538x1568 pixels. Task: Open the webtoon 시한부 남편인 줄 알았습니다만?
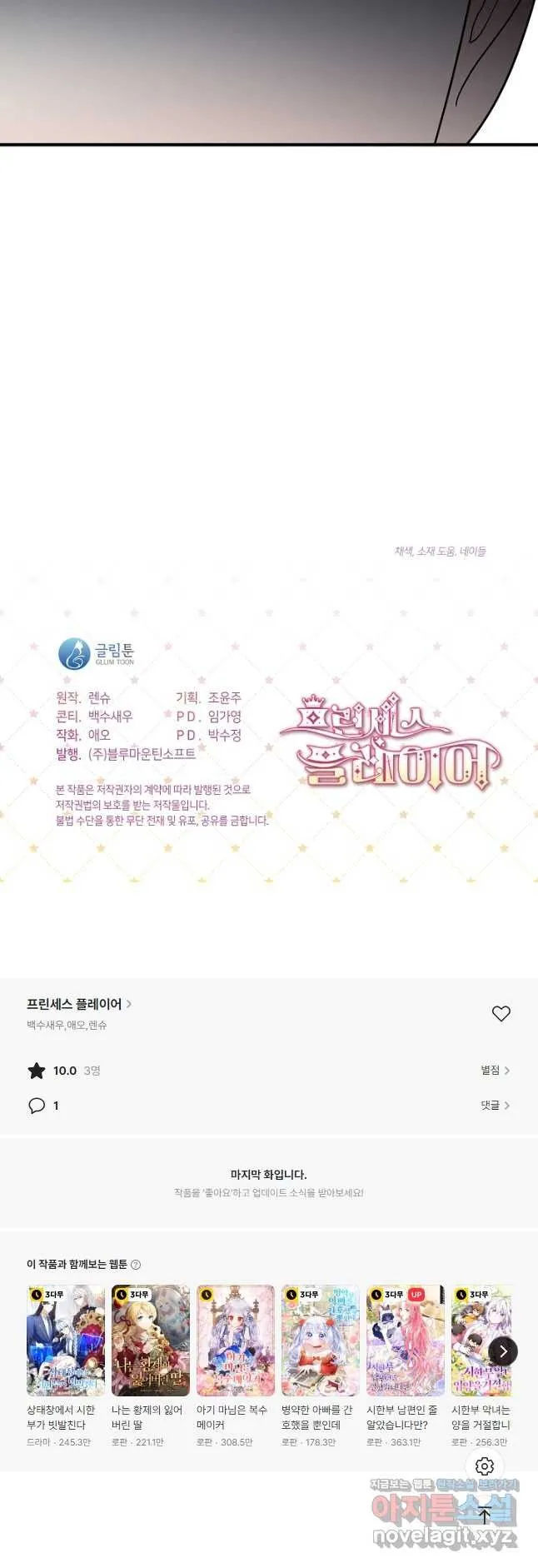406,1341
